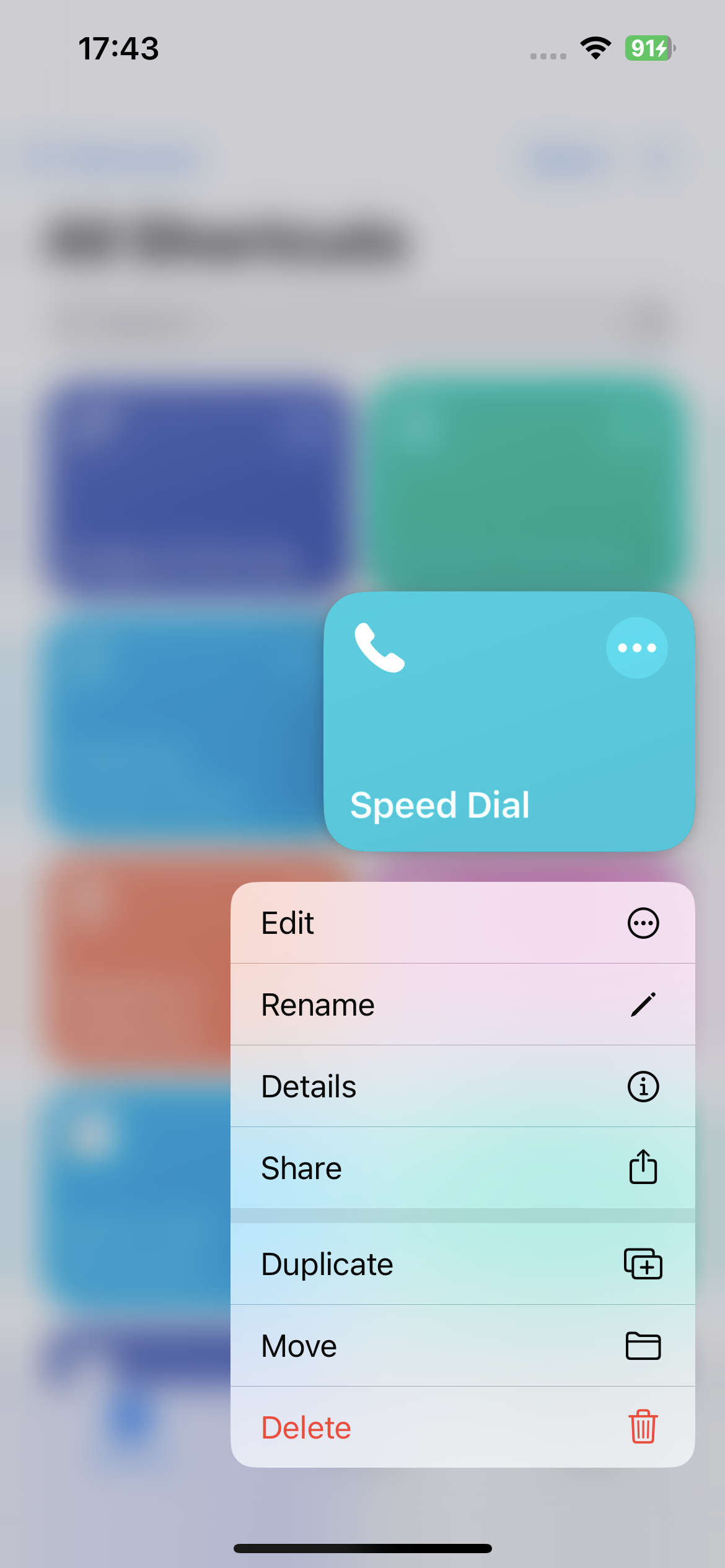The width and height of the screenshot is (725, 1568).
Task: Share the Speed Dial shortcut
Action: (462, 1168)
